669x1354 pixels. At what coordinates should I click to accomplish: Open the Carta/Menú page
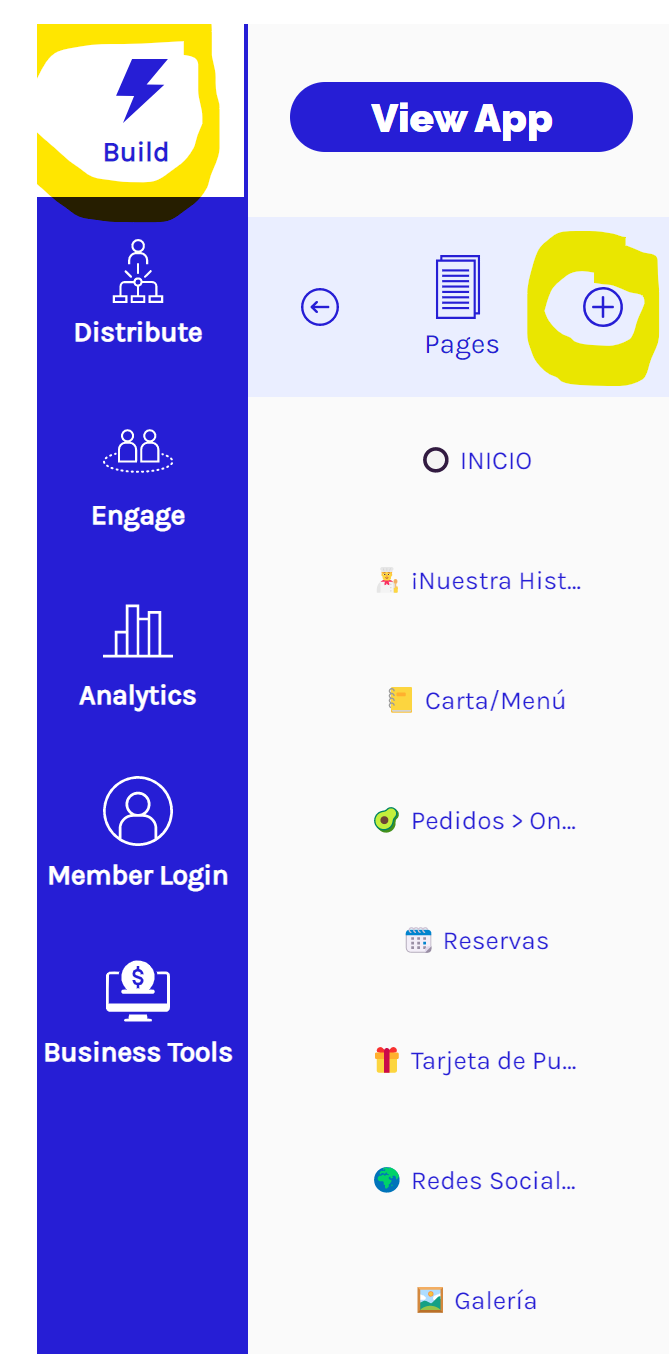(477, 701)
